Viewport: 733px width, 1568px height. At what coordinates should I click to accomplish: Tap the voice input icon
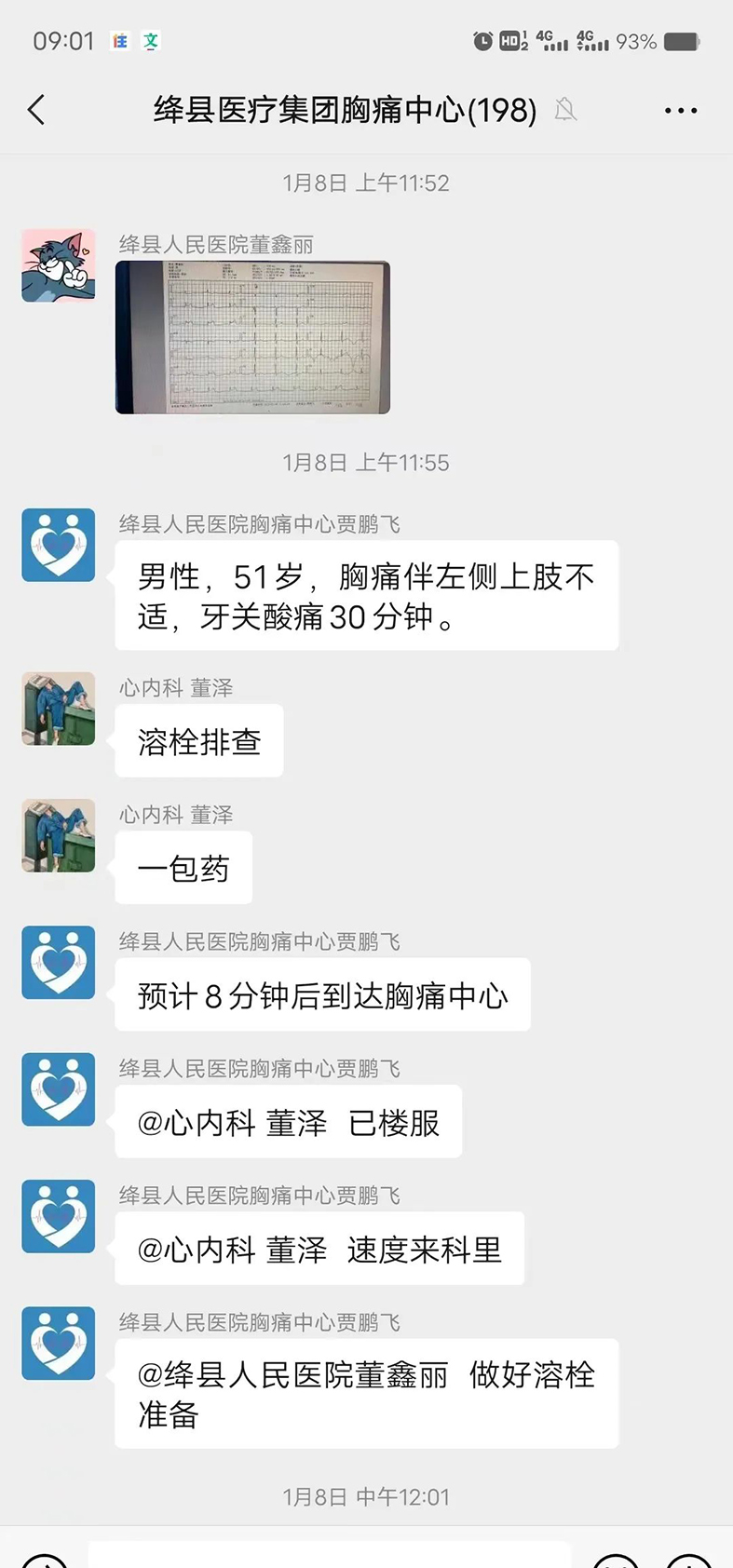click(x=44, y=1561)
